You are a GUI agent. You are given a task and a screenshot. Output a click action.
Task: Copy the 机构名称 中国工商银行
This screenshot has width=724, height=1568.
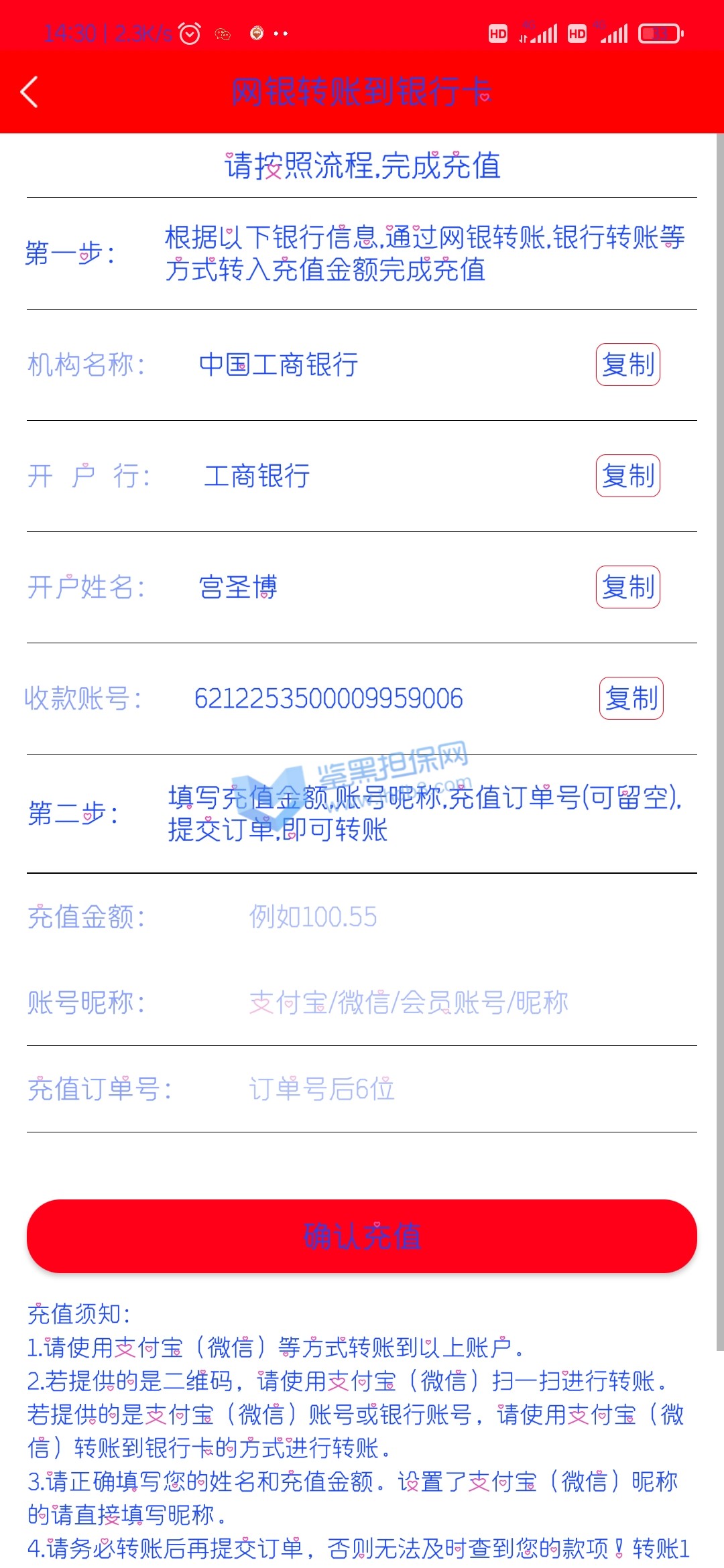point(627,365)
